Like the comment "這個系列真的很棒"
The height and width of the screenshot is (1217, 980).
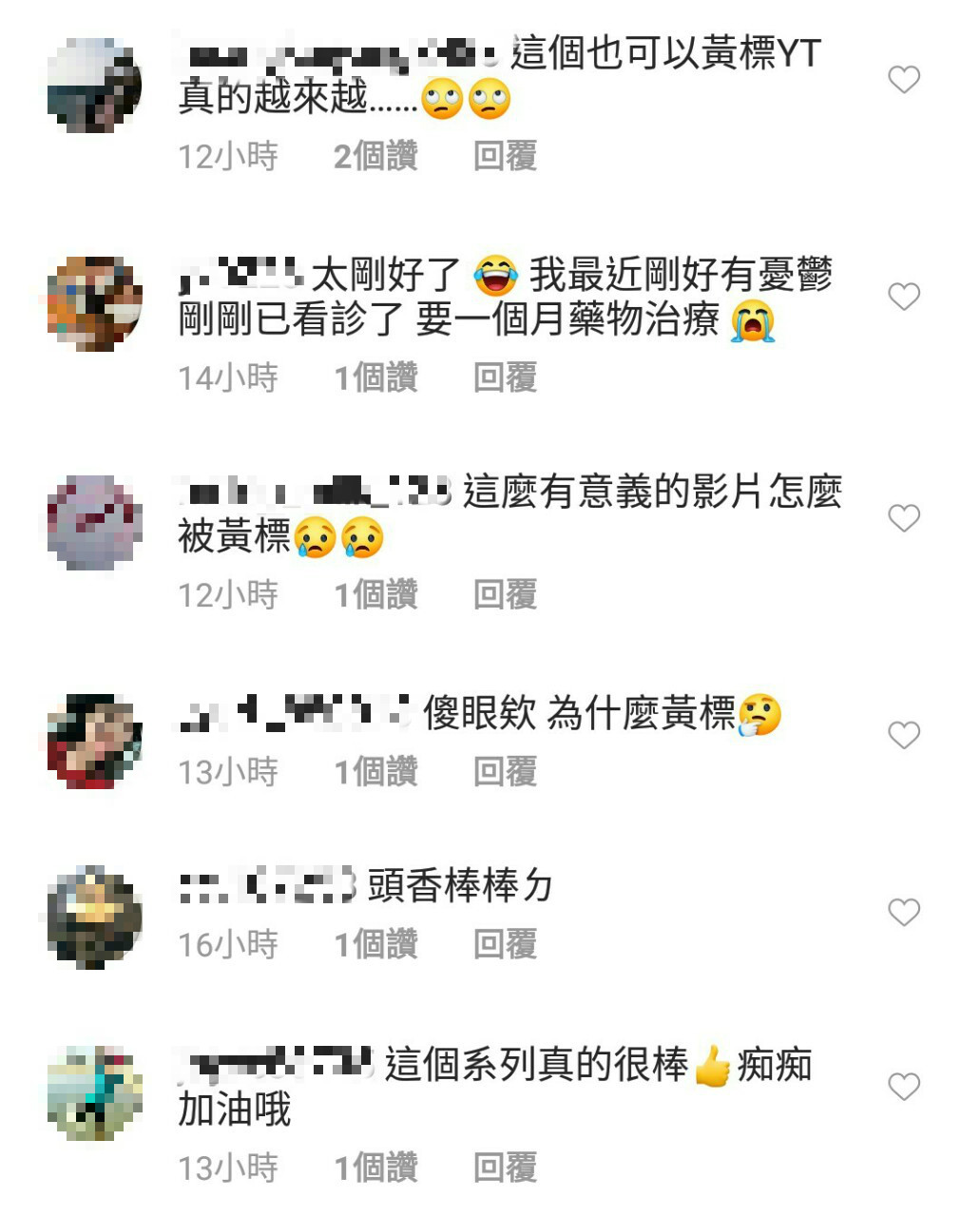coord(903,1086)
